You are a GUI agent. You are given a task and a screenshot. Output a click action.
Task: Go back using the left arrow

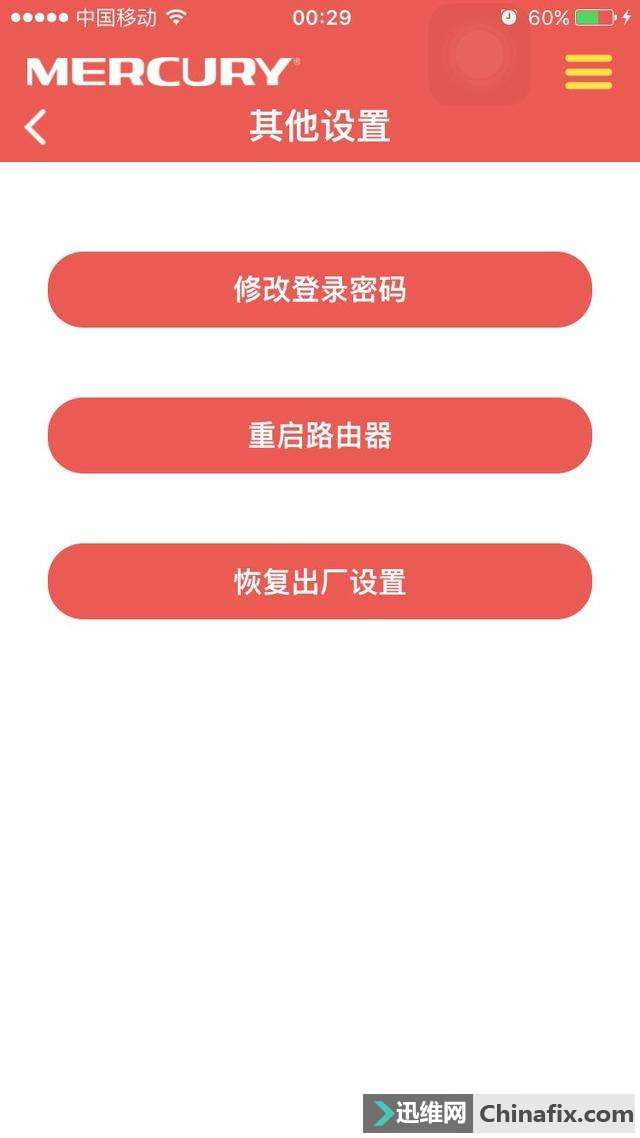tap(36, 128)
